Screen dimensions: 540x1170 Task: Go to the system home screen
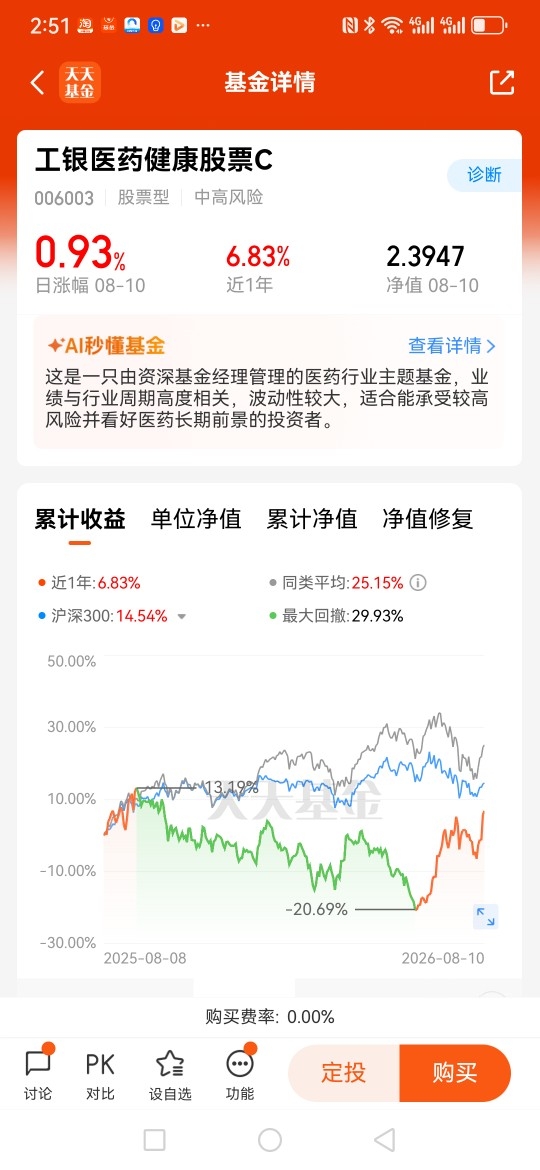click(270, 1139)
